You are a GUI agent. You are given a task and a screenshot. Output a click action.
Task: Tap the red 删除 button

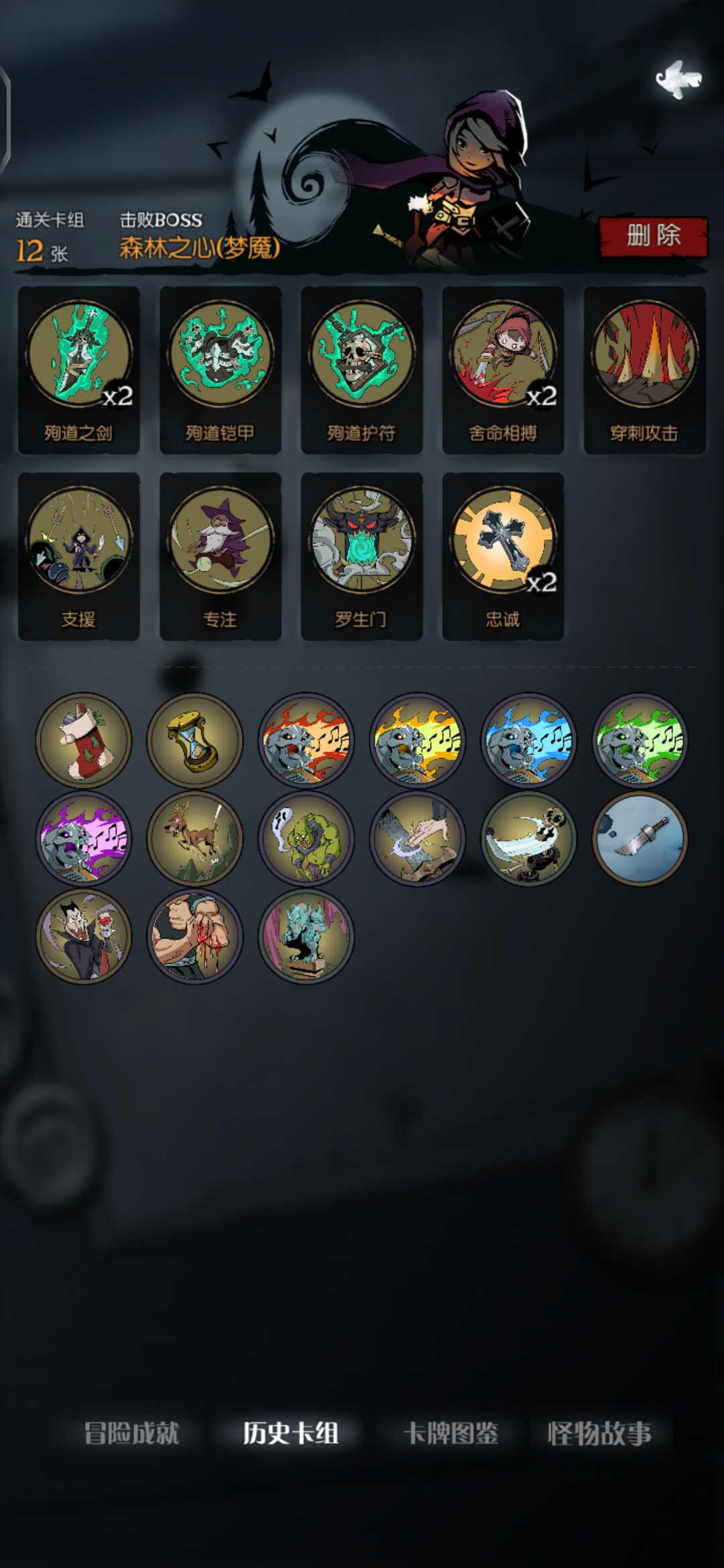653,237
